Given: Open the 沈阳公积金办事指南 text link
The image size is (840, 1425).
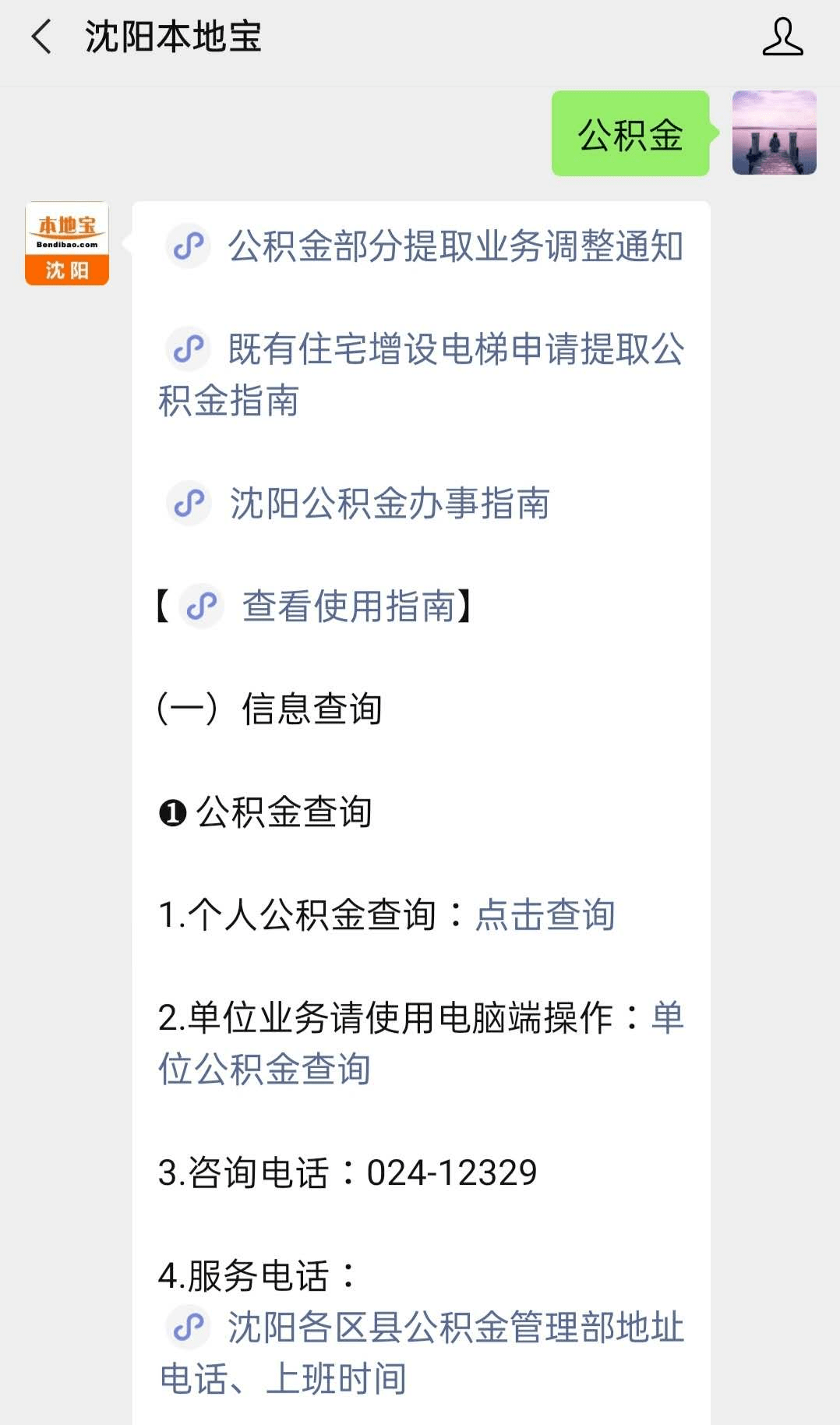Looking at the screenshot, I should [x=390, y=505].
